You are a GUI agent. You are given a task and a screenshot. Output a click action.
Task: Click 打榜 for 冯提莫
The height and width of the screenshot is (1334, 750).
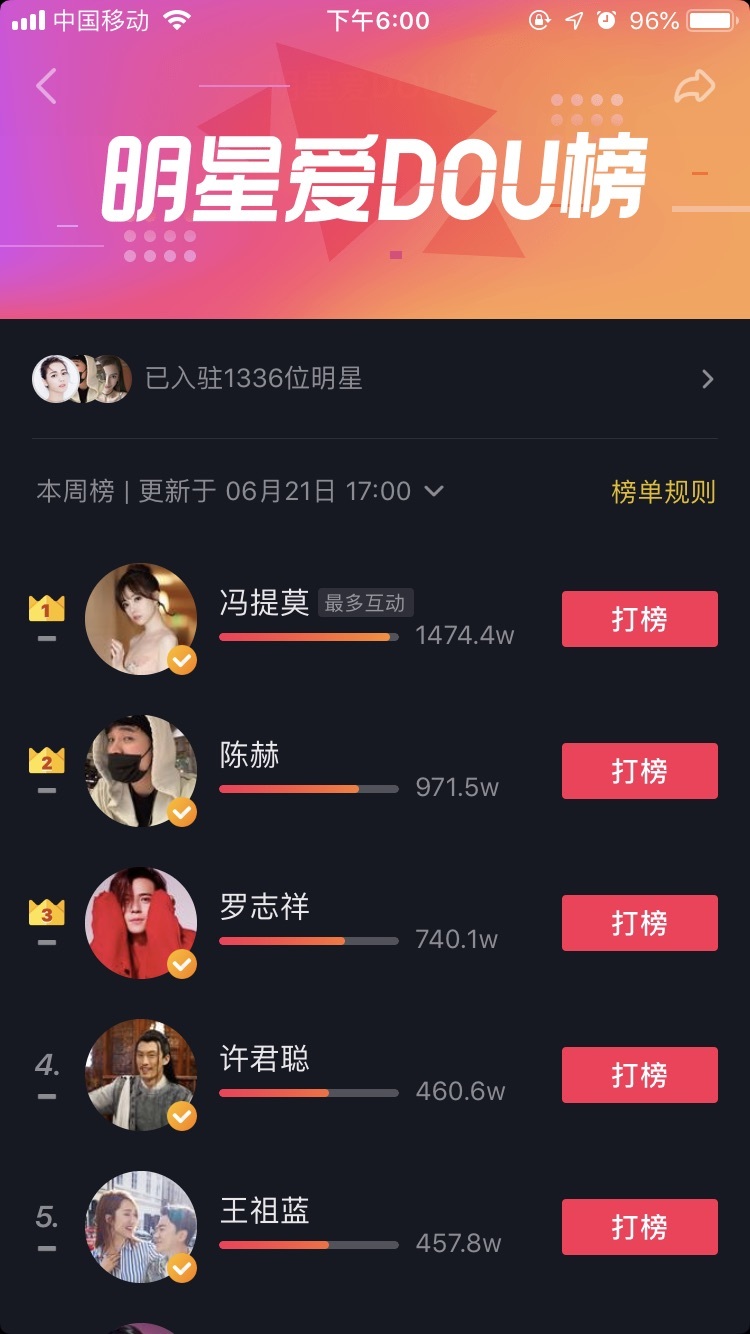pyautogui.click(x=639, y=619)
